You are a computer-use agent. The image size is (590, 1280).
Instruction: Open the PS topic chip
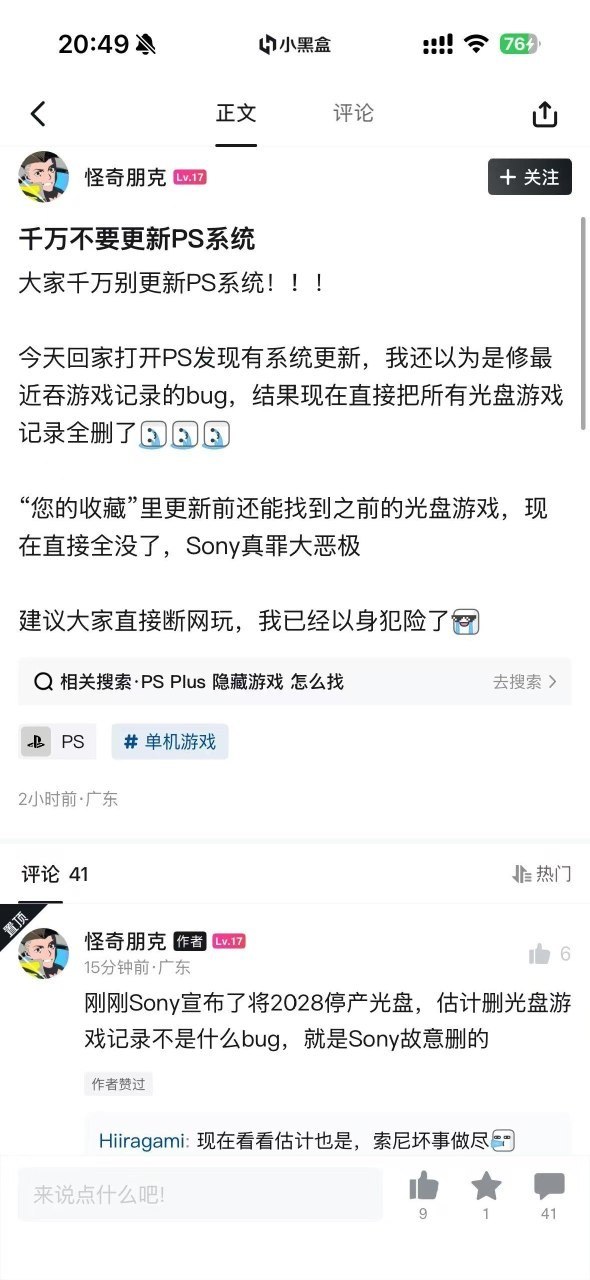58,742
